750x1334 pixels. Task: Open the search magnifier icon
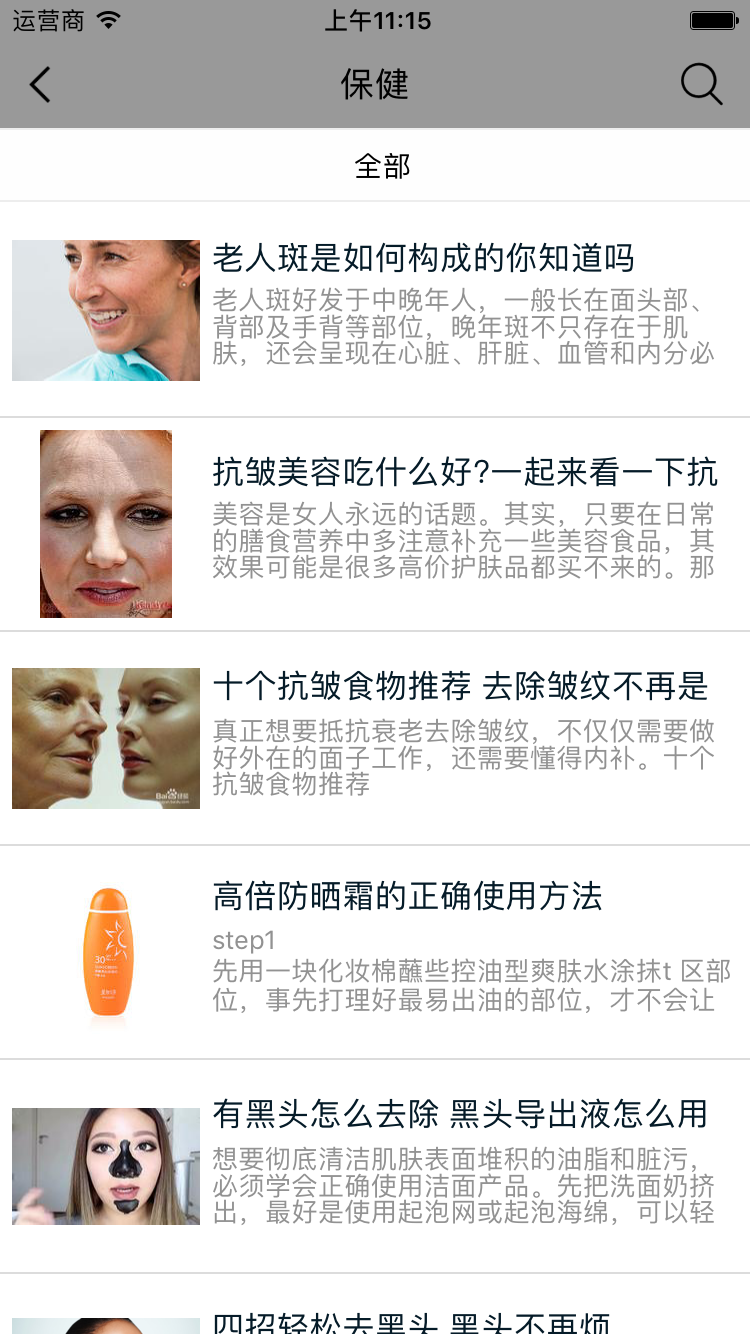(x=701, y=85)
